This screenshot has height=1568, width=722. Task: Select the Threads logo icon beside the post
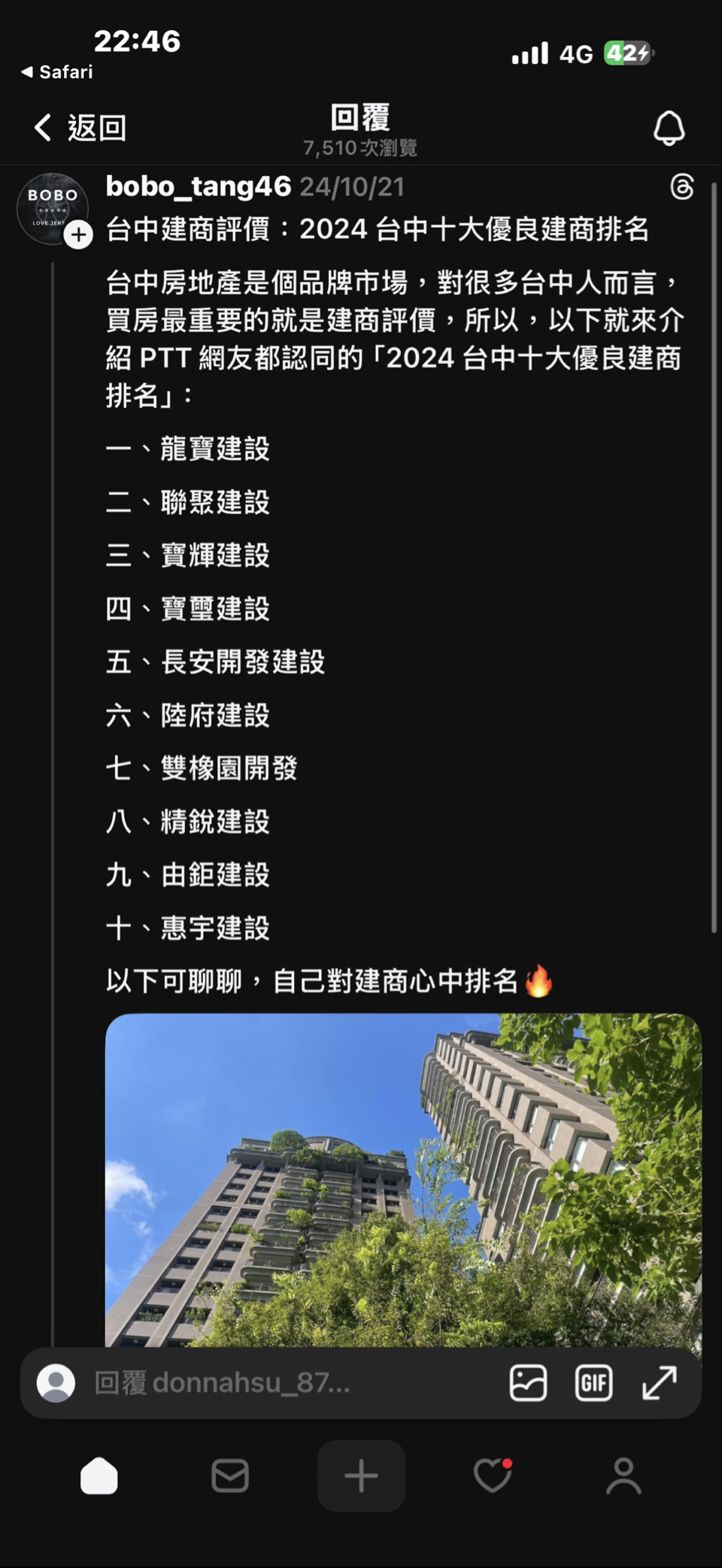(681, 187)
